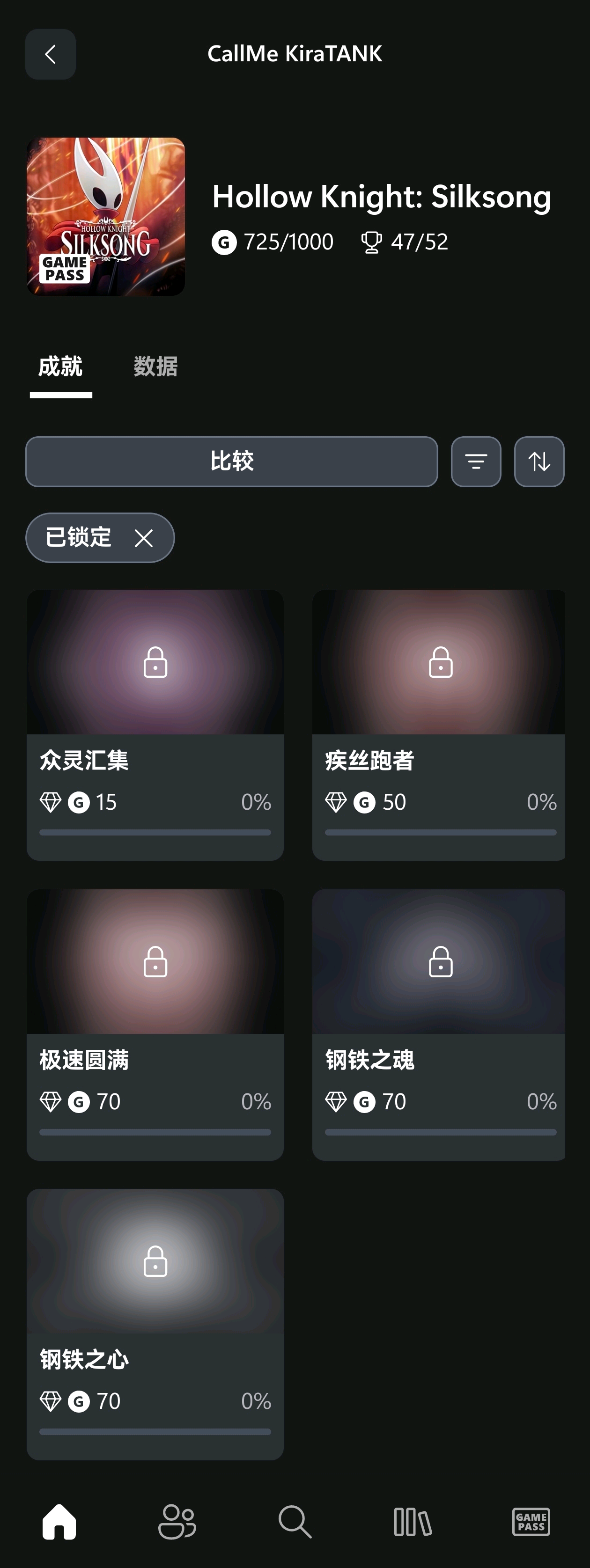Open the sort order options
The width and height of the screenshot is (590, 1568).
coord(539,462)
